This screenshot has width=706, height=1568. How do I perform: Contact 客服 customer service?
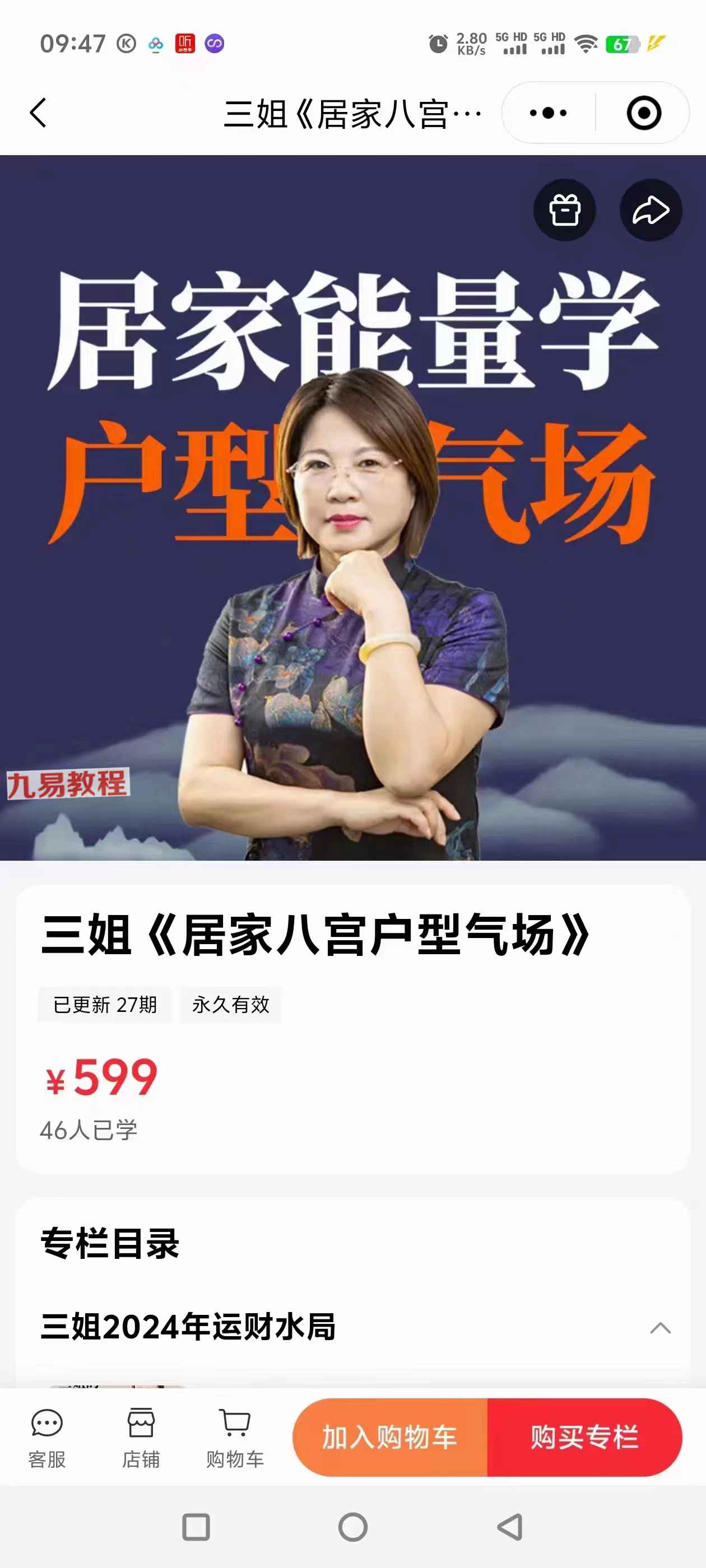(x=47, y=1438)
